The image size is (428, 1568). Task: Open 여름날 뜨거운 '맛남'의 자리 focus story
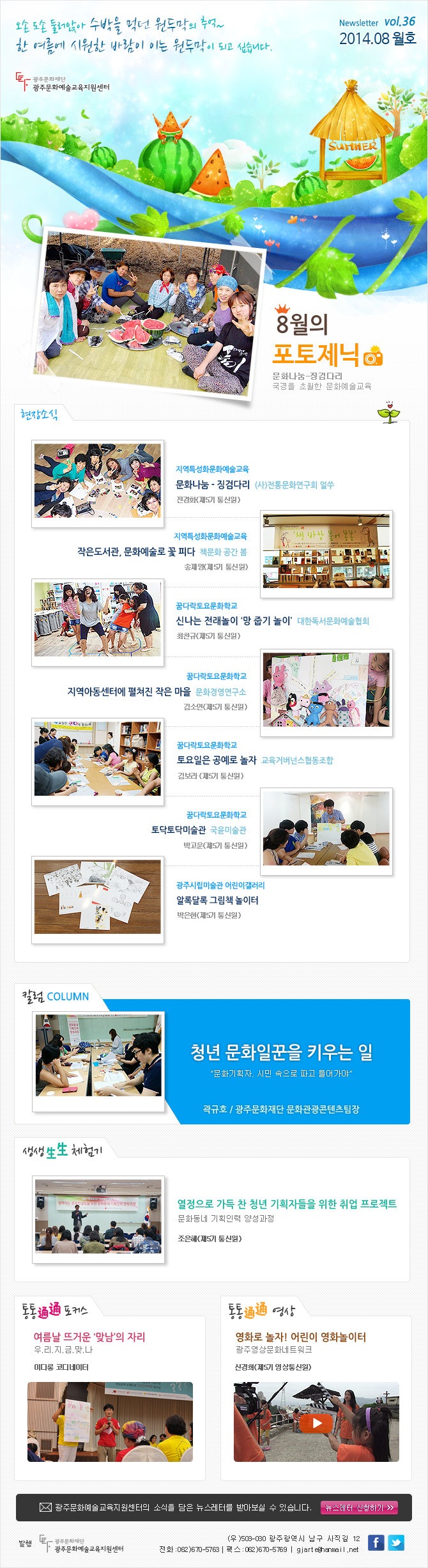(x=89, y=1337)
